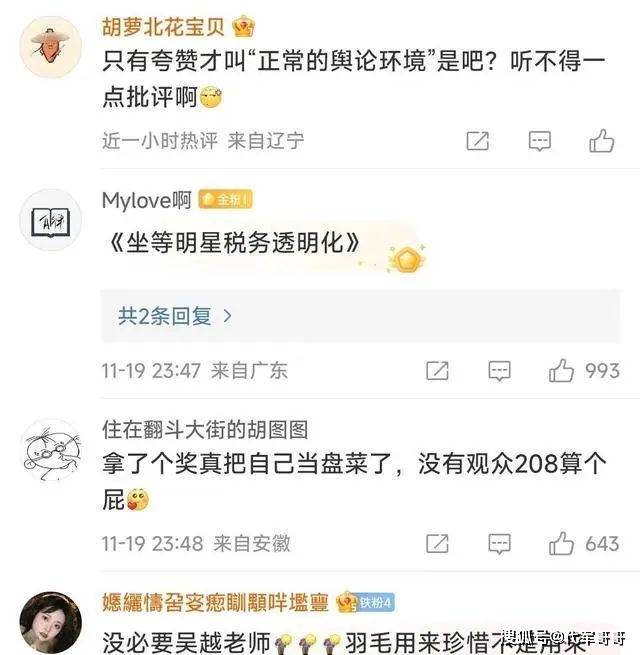
Task: Like the comment by 胡萝北花宝贝
Action: tap(601, 141)
